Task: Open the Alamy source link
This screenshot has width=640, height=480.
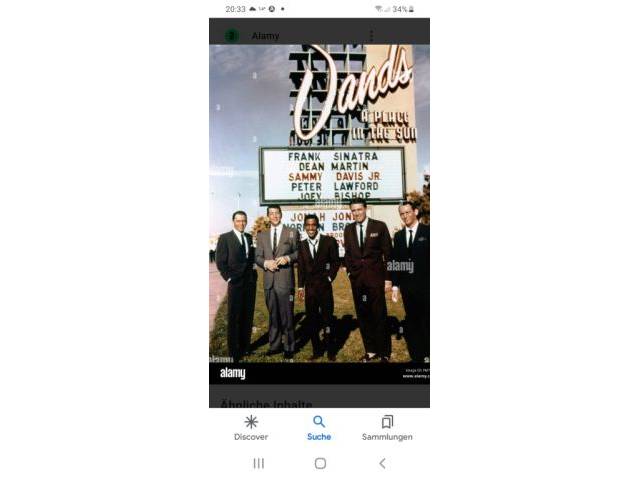Action: [x=266, y=35]
